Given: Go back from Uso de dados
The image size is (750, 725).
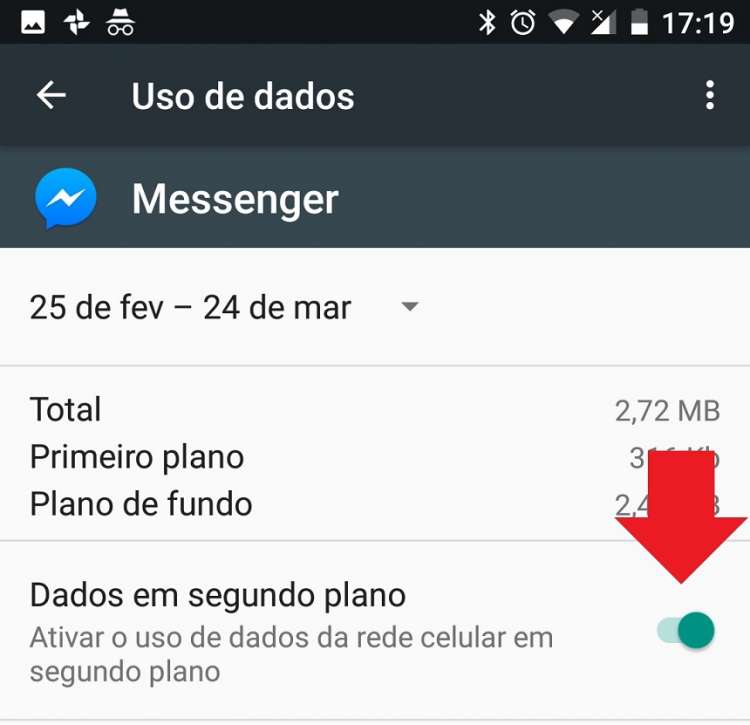Looking at the screenshot, I should 51,96.
